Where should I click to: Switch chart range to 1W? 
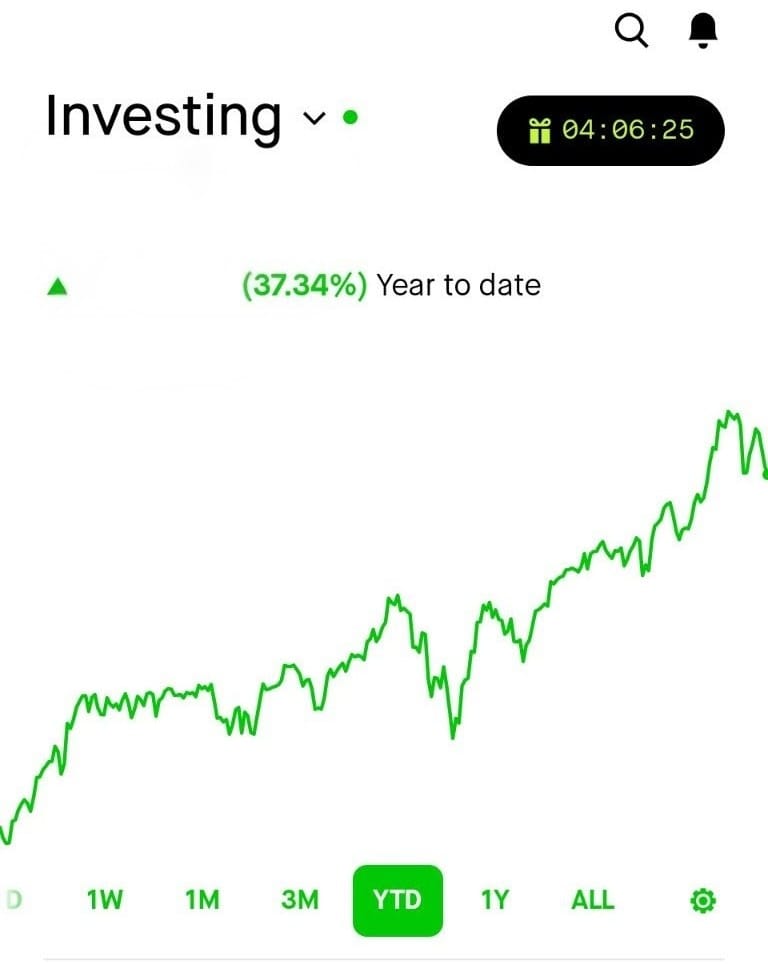(x=105, y=900)
